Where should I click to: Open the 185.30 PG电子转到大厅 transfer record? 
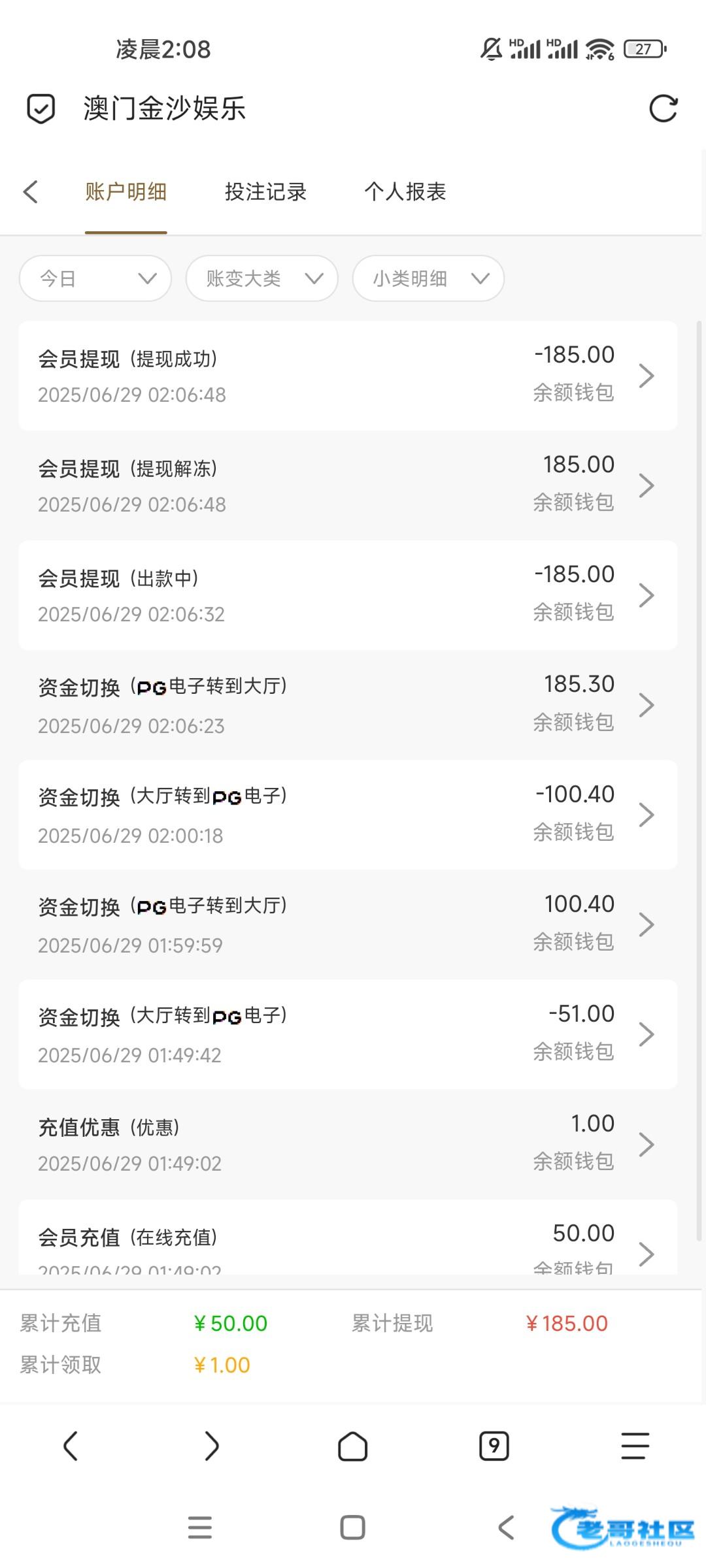click(348, 705)
